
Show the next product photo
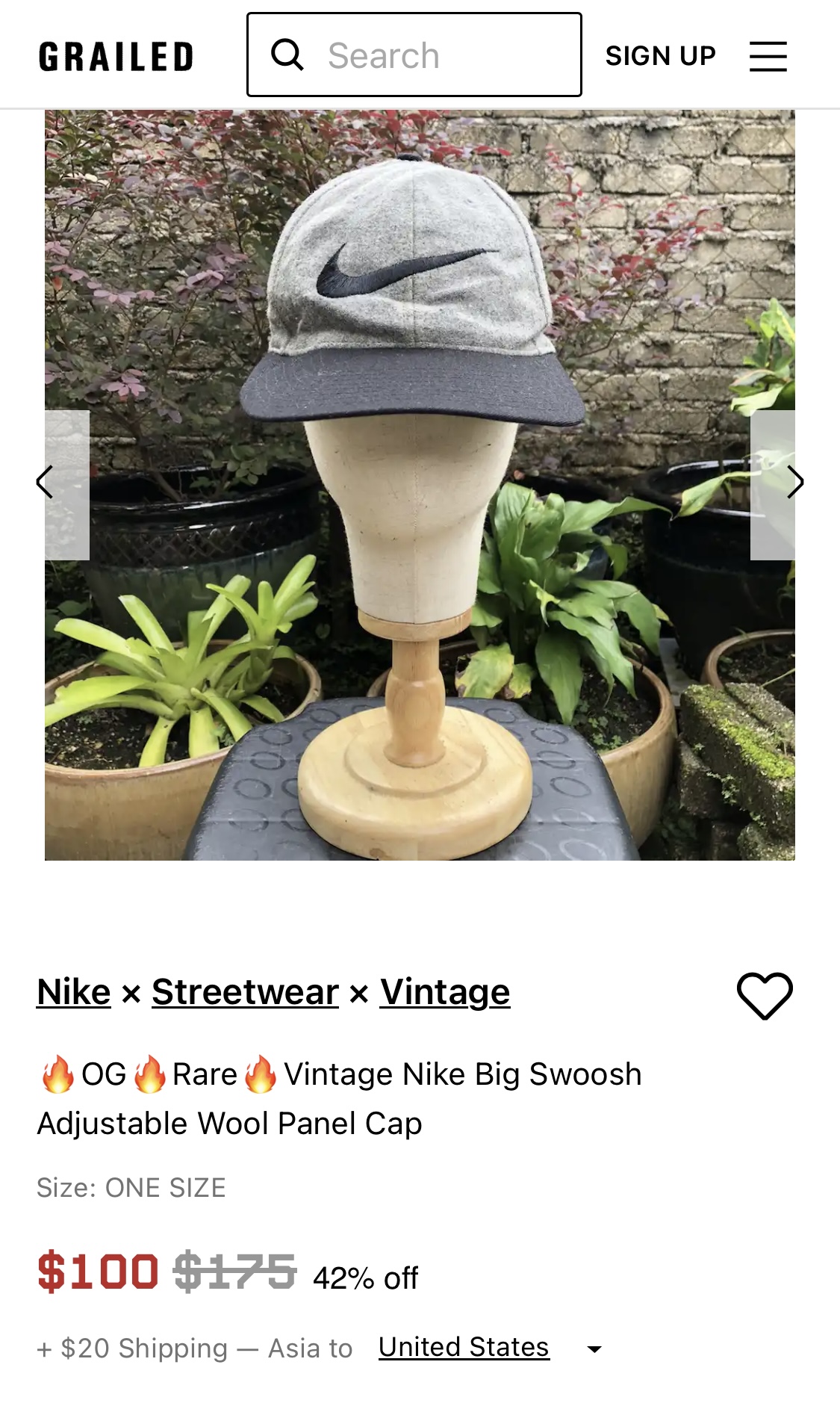pyautogui.click(x=794, y=483)
